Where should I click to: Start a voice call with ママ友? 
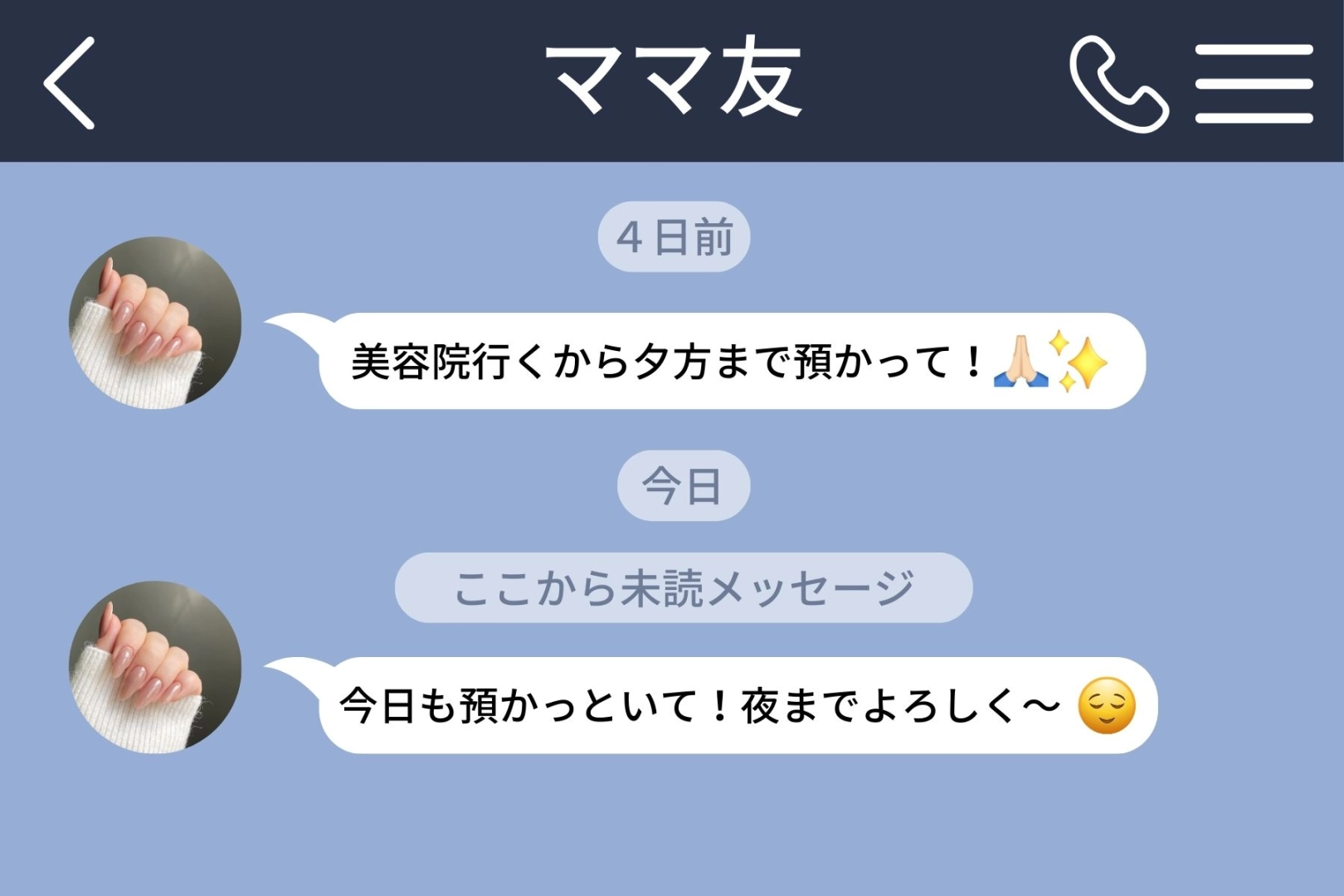pos(1118,83)
